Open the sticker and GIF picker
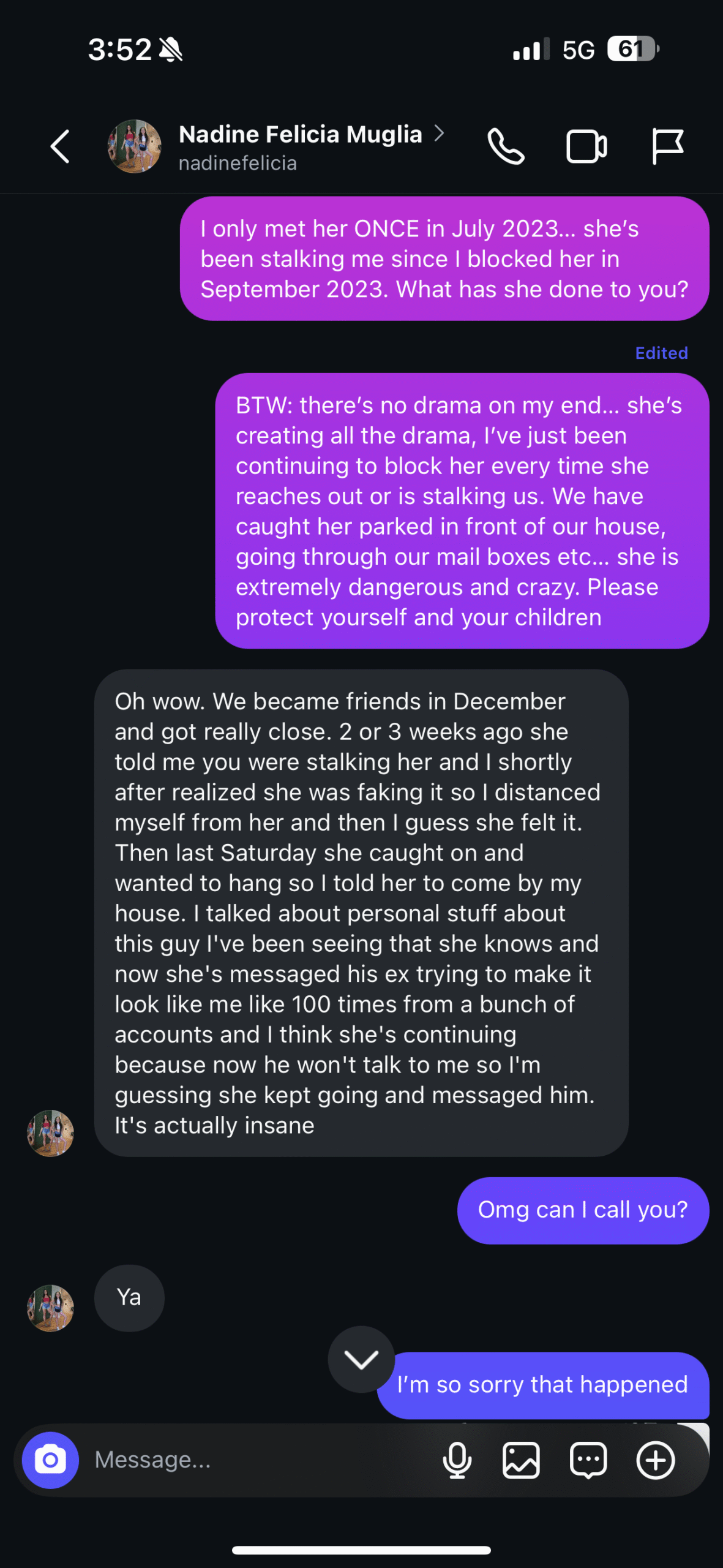The height and width of the screenshot is (1568, 723). pyautogui.click(x=588, y=1460)
